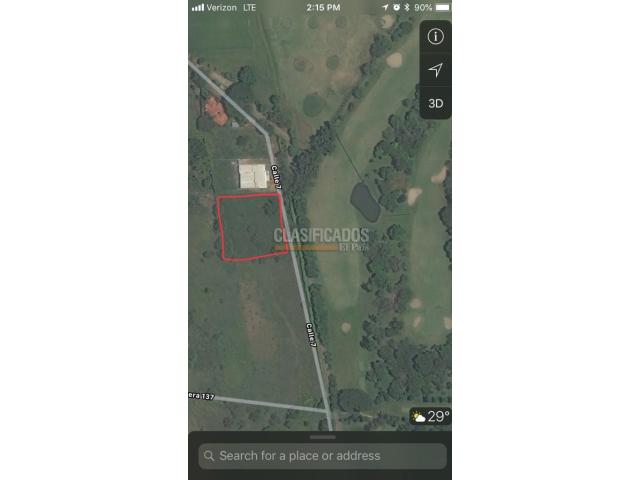Center the map on current location
This screenshot has height=480, width=640.
[435, 70]
